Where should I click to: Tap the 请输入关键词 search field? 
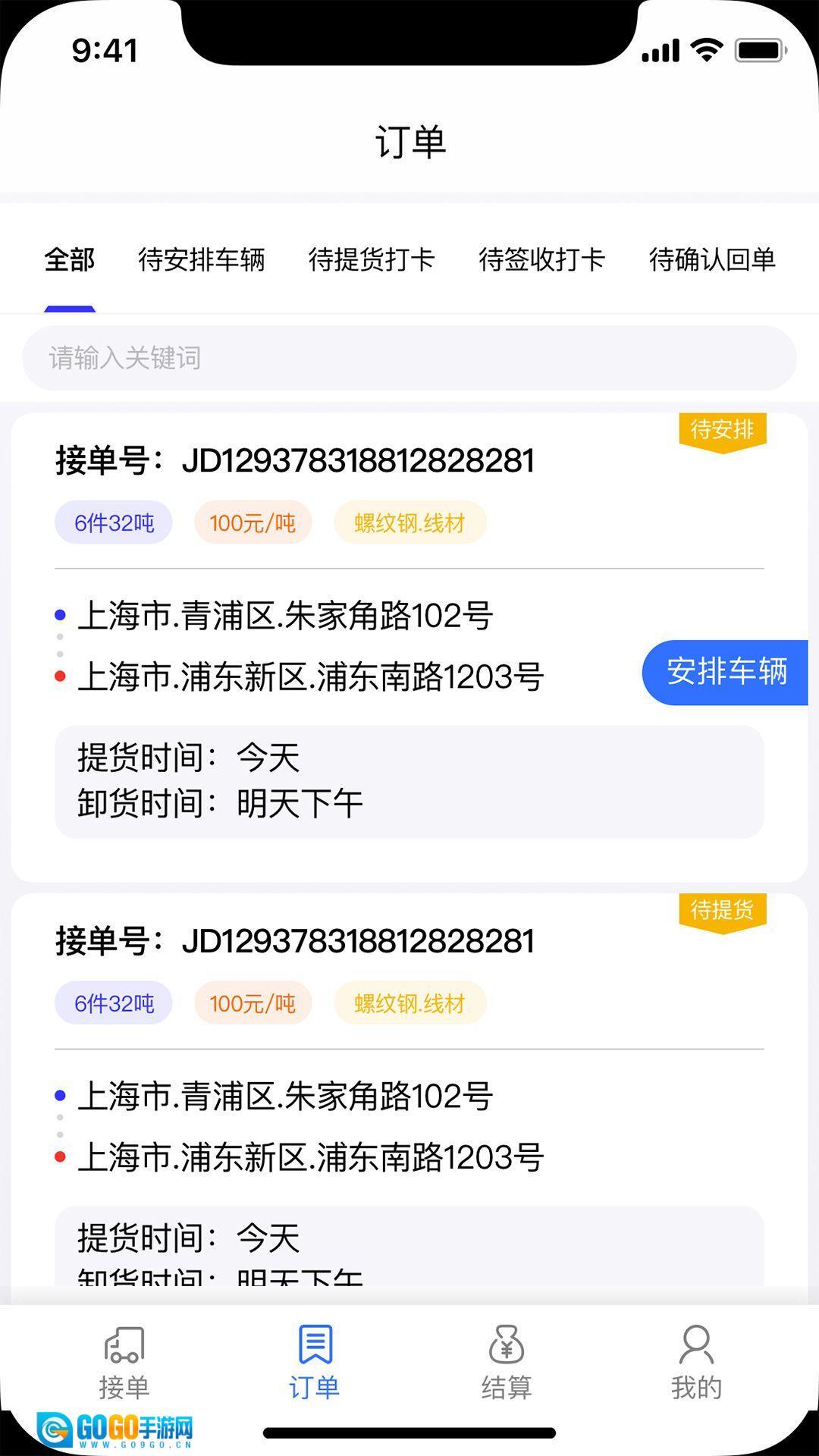pos(409,358)
